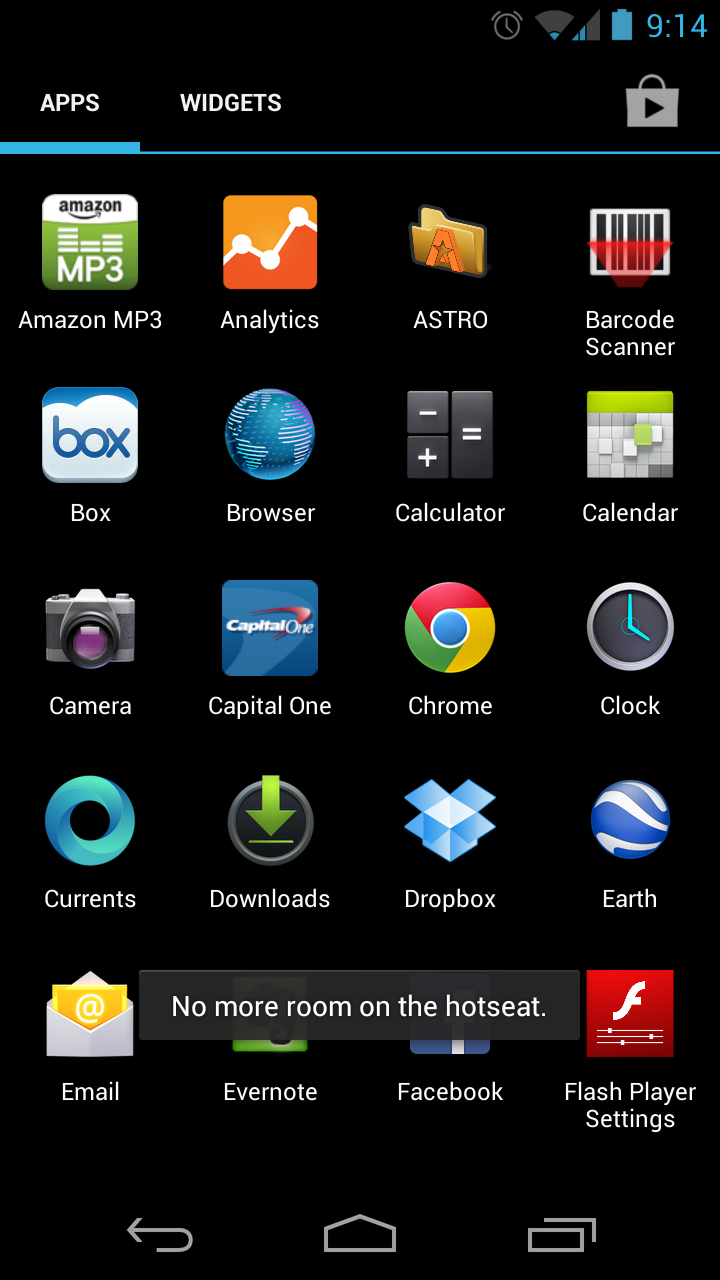Open the Play Store shopping bag icon
This screenshot has width=720, height=1280.
coord(652,102)
